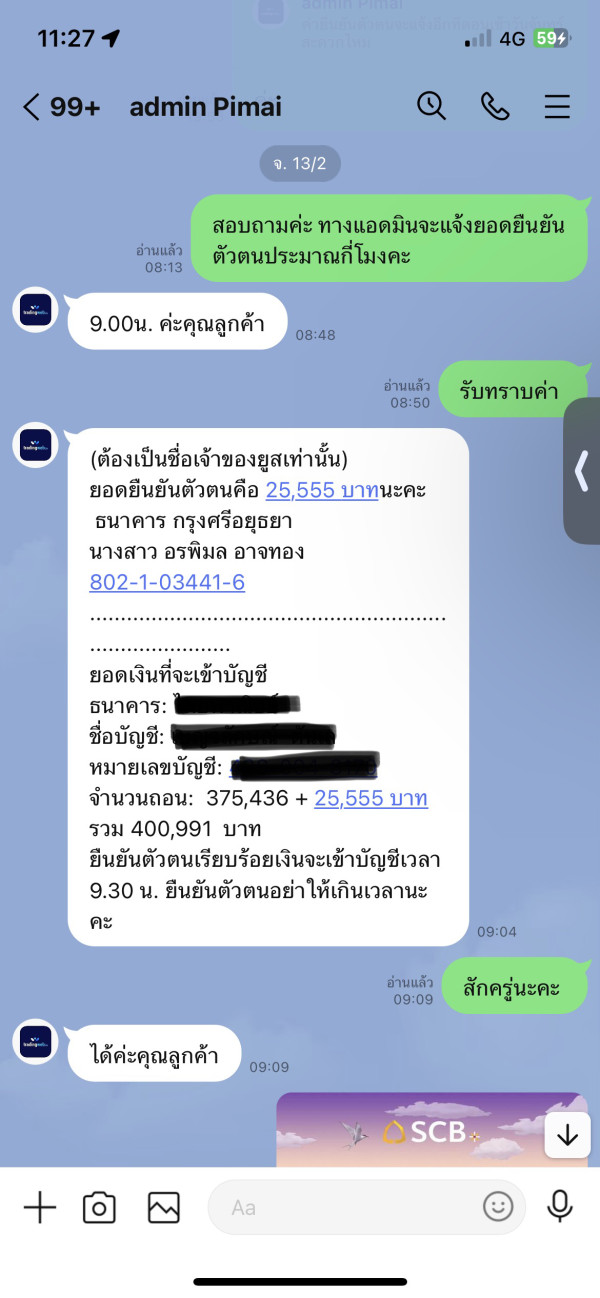The image size is (600, 1298).
Task: Open the SCB image message
Action: pos(432,1129)
